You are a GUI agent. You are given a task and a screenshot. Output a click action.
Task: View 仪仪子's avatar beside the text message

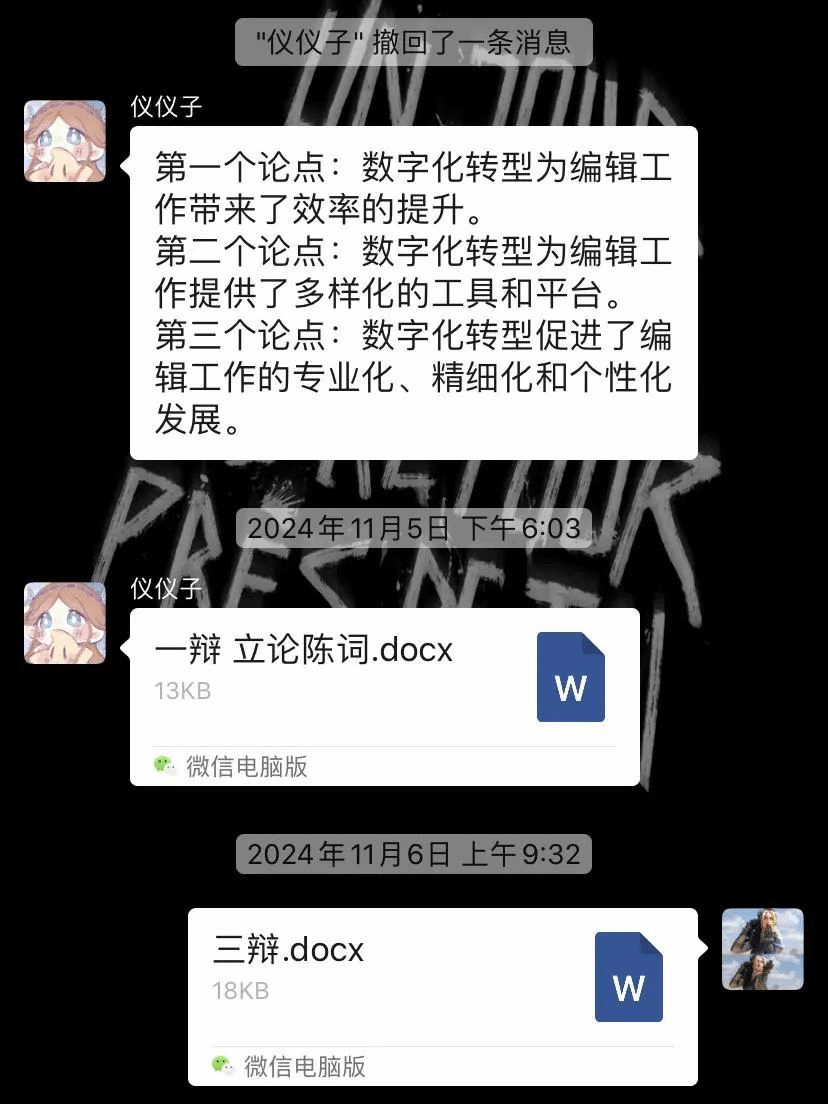point(65,141)
